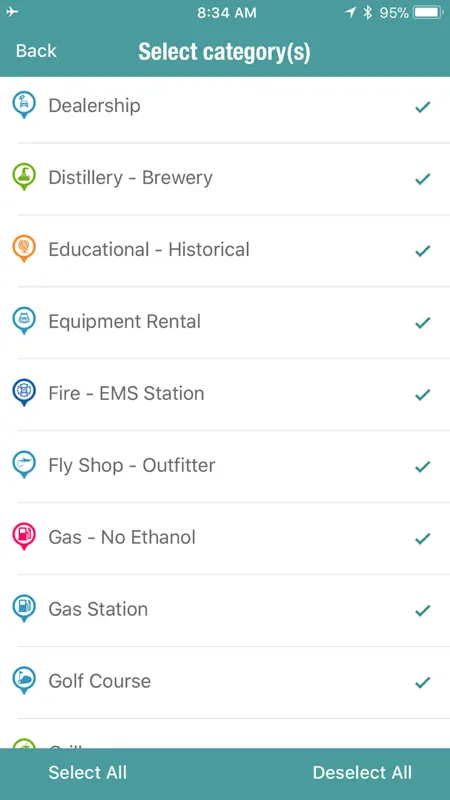Image resolution: width=450 pixels, height=800 pixels.
Task: Uncheck Gas - No Ethanol category
Action: tap(225, 538)
